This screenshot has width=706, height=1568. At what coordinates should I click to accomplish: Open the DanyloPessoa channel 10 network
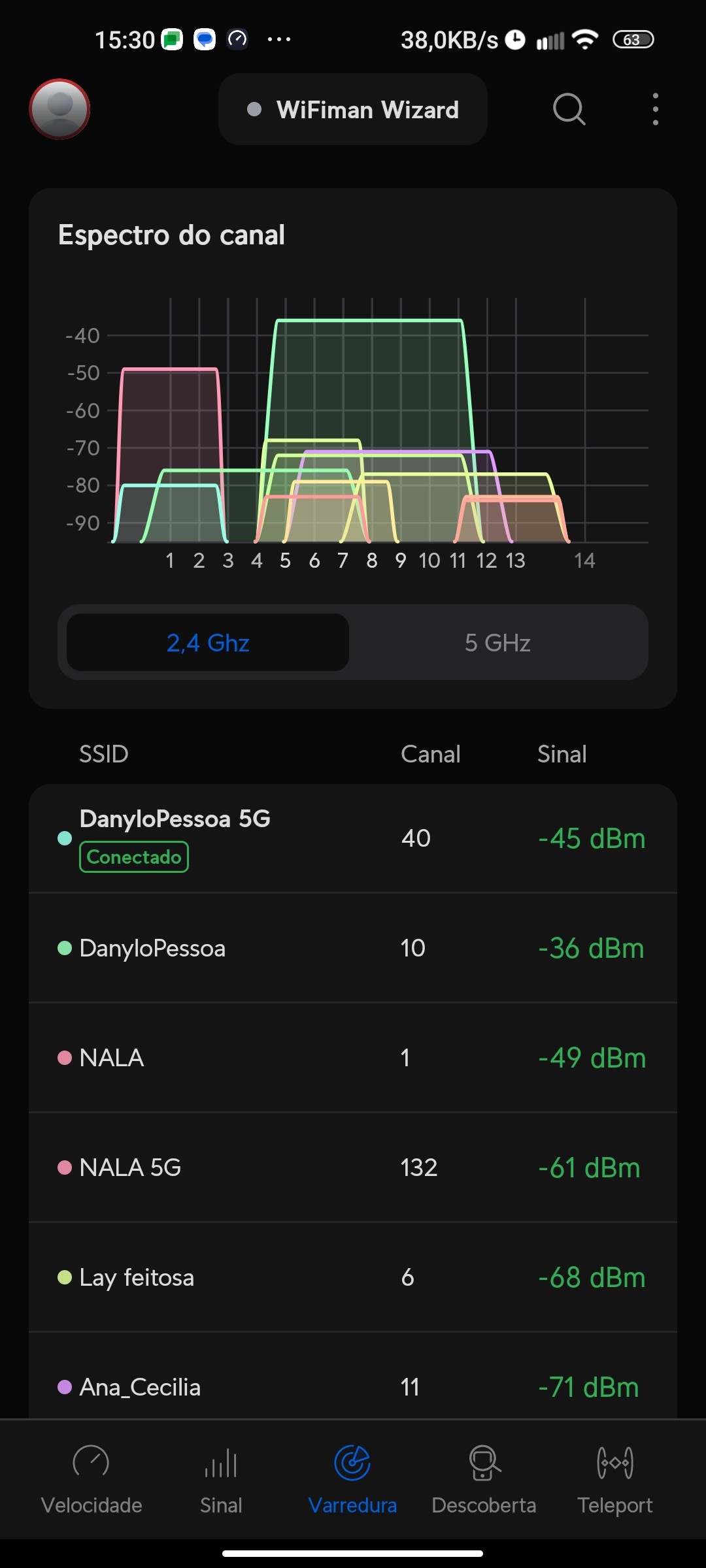[x=353, y=948]
